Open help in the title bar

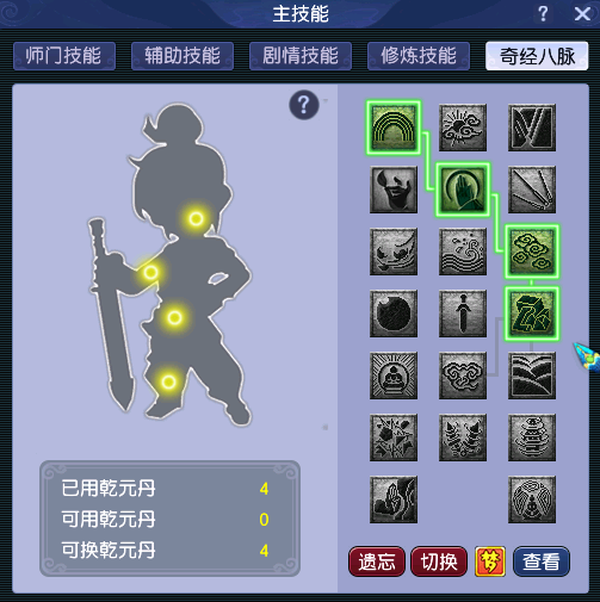tap(543, 14)
